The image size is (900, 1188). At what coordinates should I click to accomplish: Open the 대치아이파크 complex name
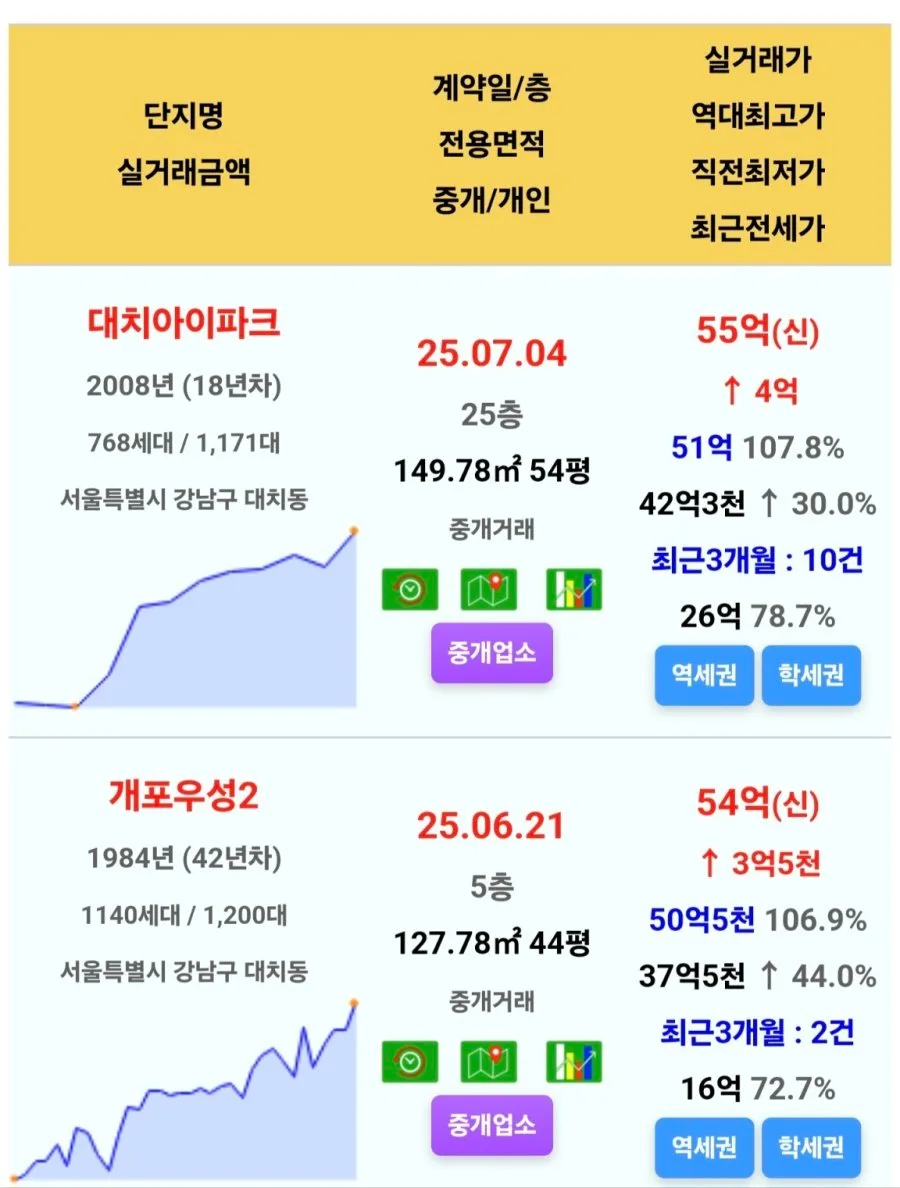coord(184,322)
